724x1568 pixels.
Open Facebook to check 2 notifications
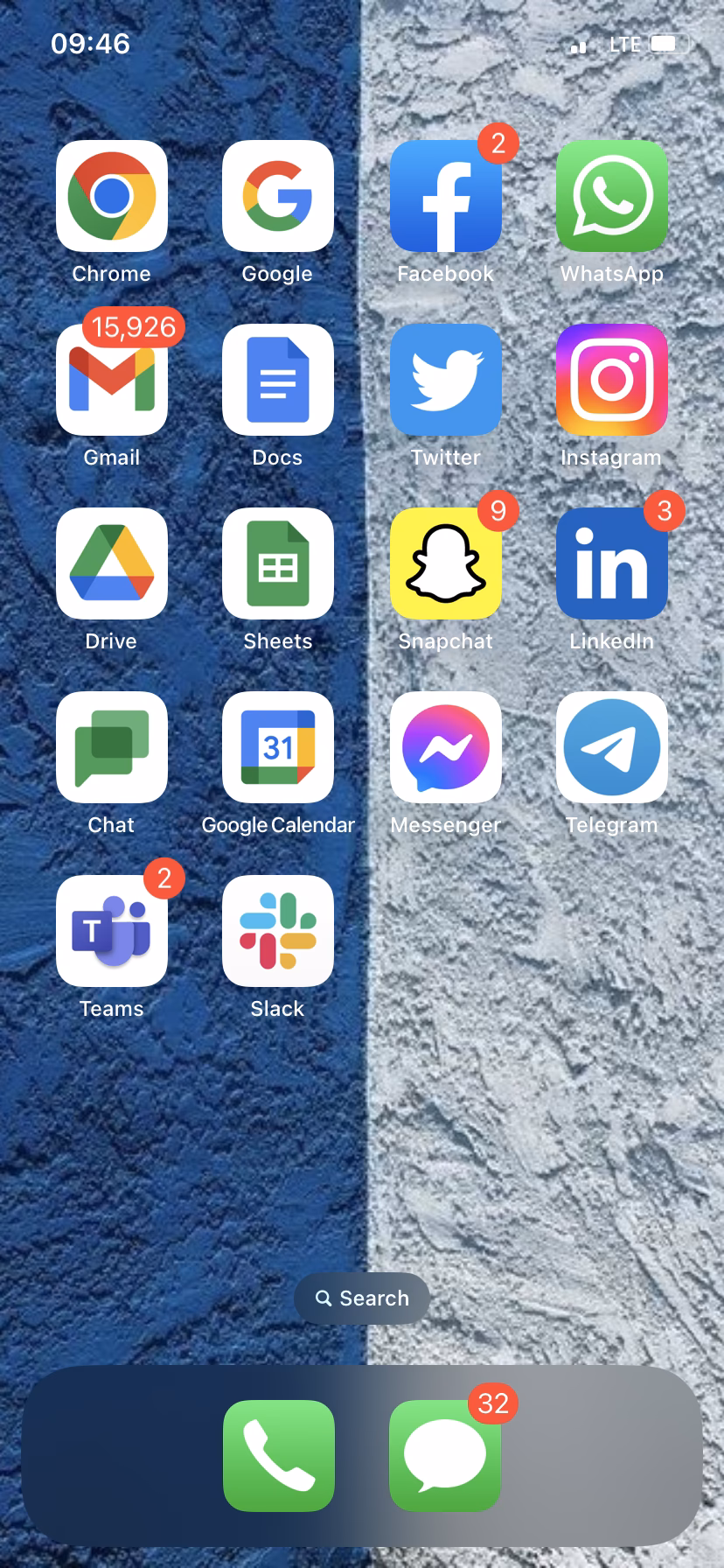[446, 196]
